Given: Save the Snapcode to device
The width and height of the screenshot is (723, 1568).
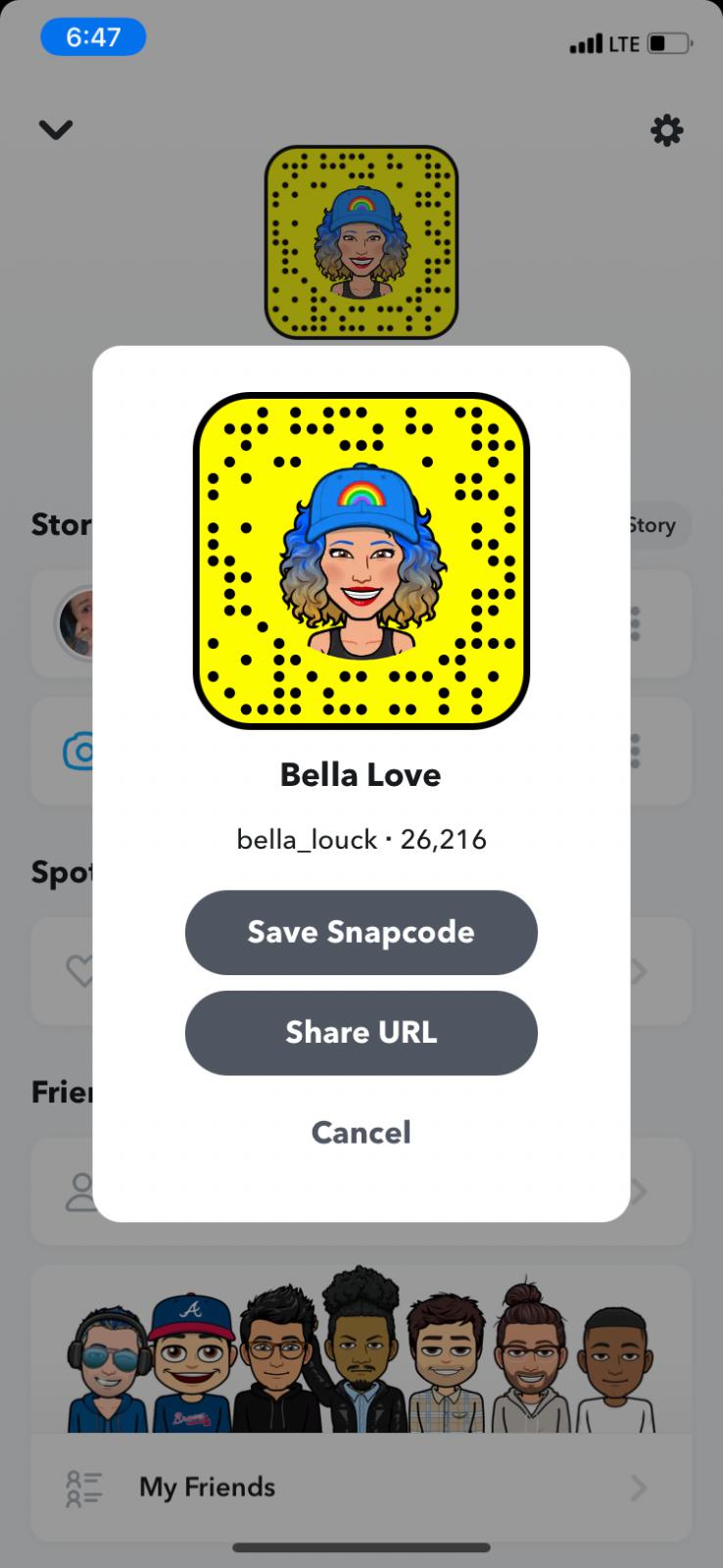Looking at the screenshot, I should click(361, 932).
